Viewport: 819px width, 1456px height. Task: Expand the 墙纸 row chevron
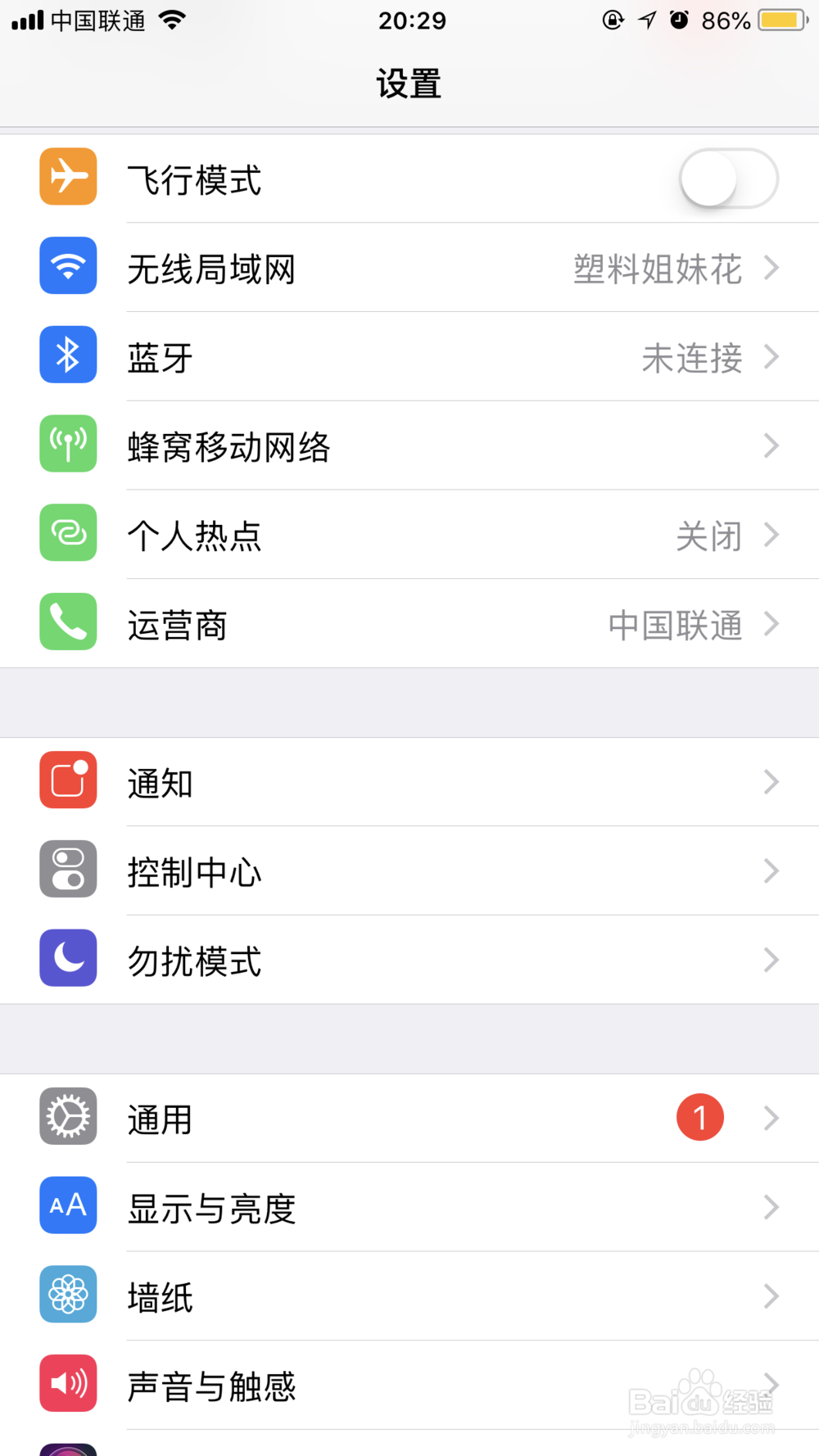[771, 1294]
